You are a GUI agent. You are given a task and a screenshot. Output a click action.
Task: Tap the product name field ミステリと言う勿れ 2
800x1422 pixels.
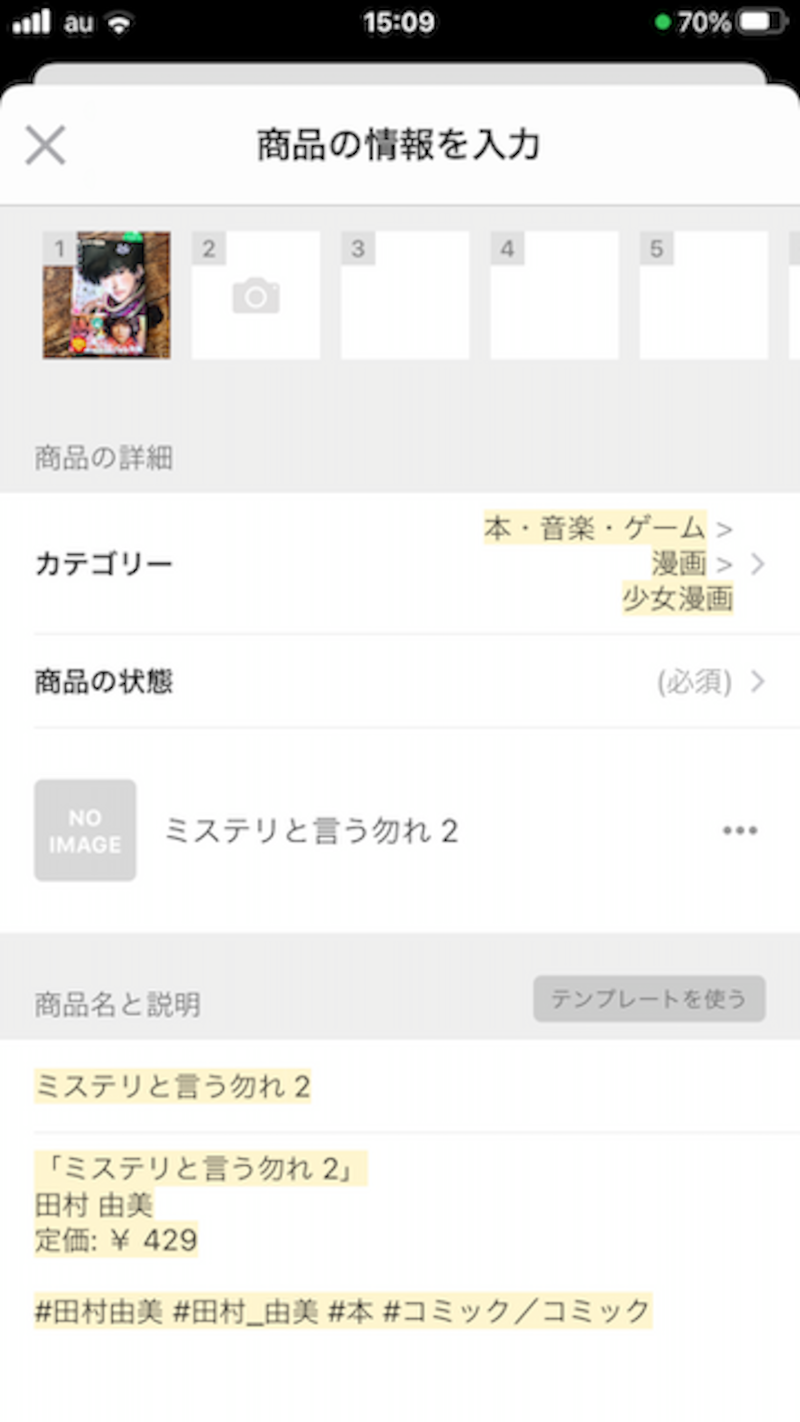click(x=172, y=1086)
